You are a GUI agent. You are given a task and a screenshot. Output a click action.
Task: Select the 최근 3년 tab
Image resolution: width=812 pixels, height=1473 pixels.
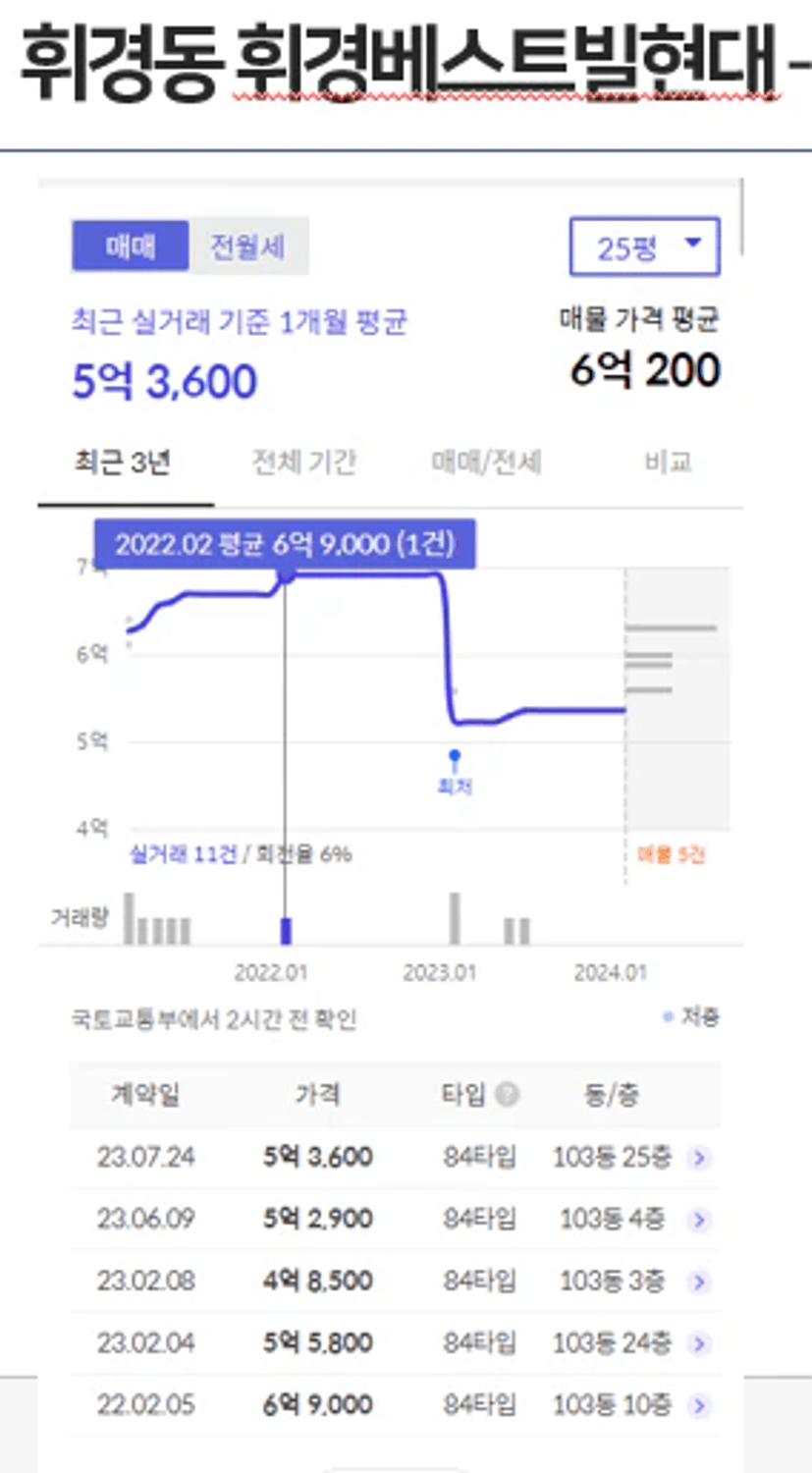[x=124, y=463]
